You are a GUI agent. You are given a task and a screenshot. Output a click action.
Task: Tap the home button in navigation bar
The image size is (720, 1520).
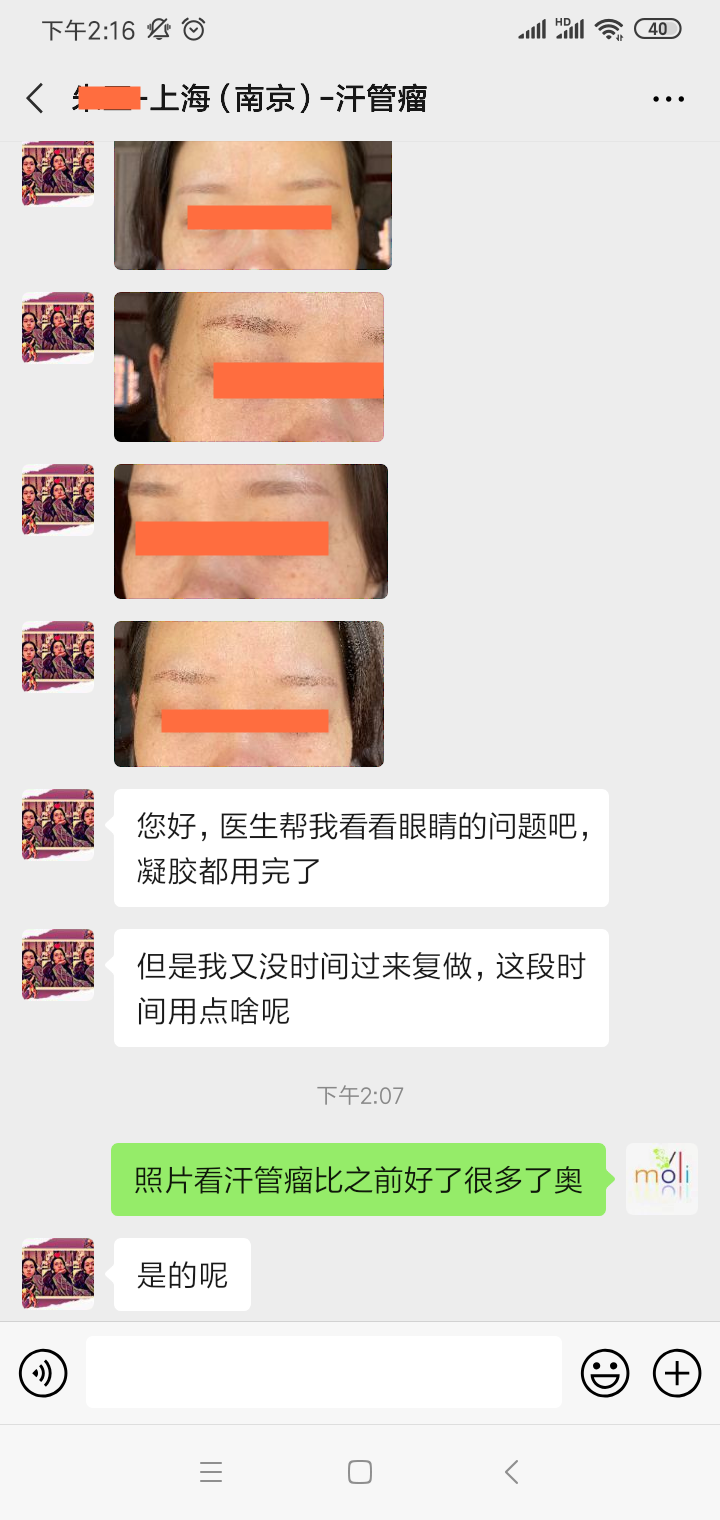[358, 1471]
